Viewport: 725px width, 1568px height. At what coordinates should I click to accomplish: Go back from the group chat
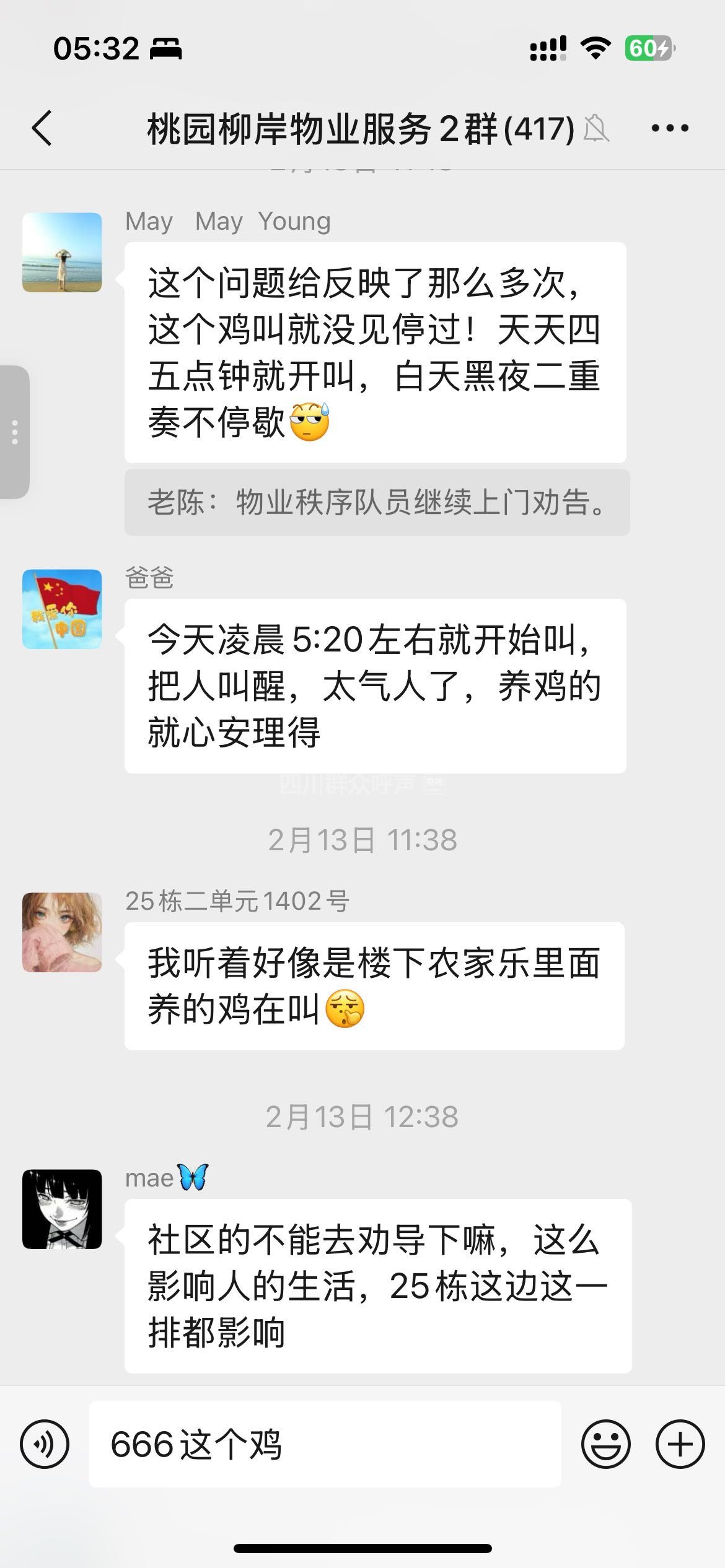point(42,128)
